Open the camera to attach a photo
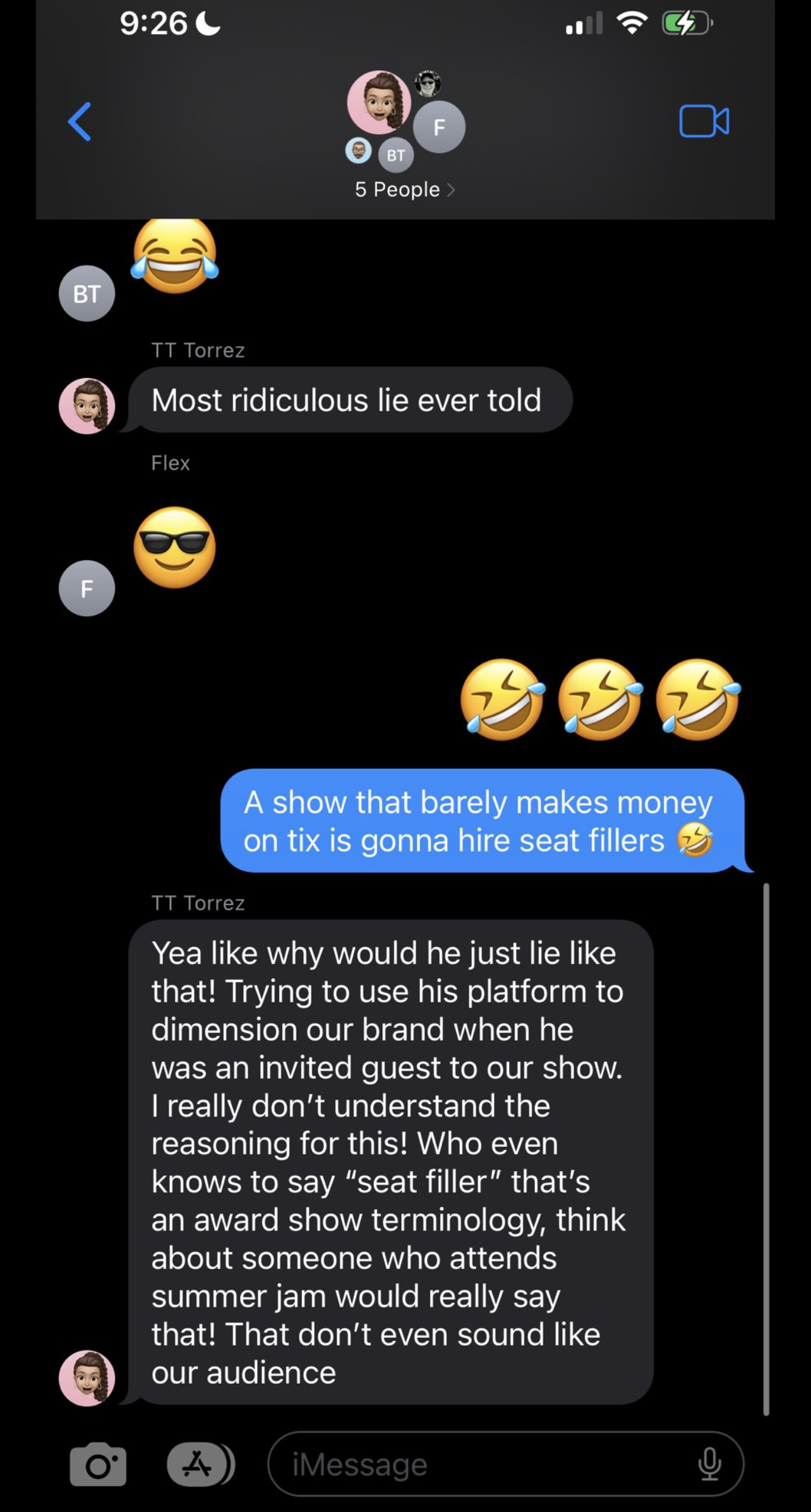Viewport: 811px width, 1512px height. tap(98, 1464)
